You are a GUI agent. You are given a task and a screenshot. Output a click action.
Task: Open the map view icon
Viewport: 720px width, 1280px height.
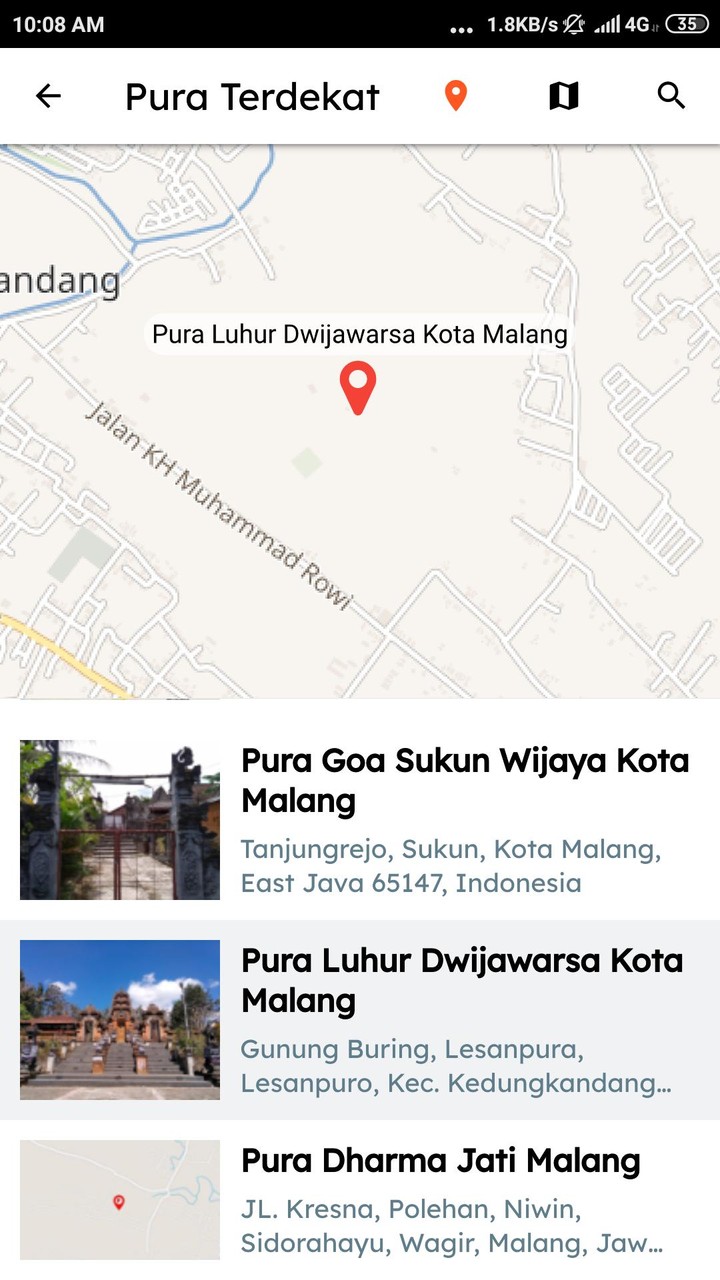pos(564,96)
